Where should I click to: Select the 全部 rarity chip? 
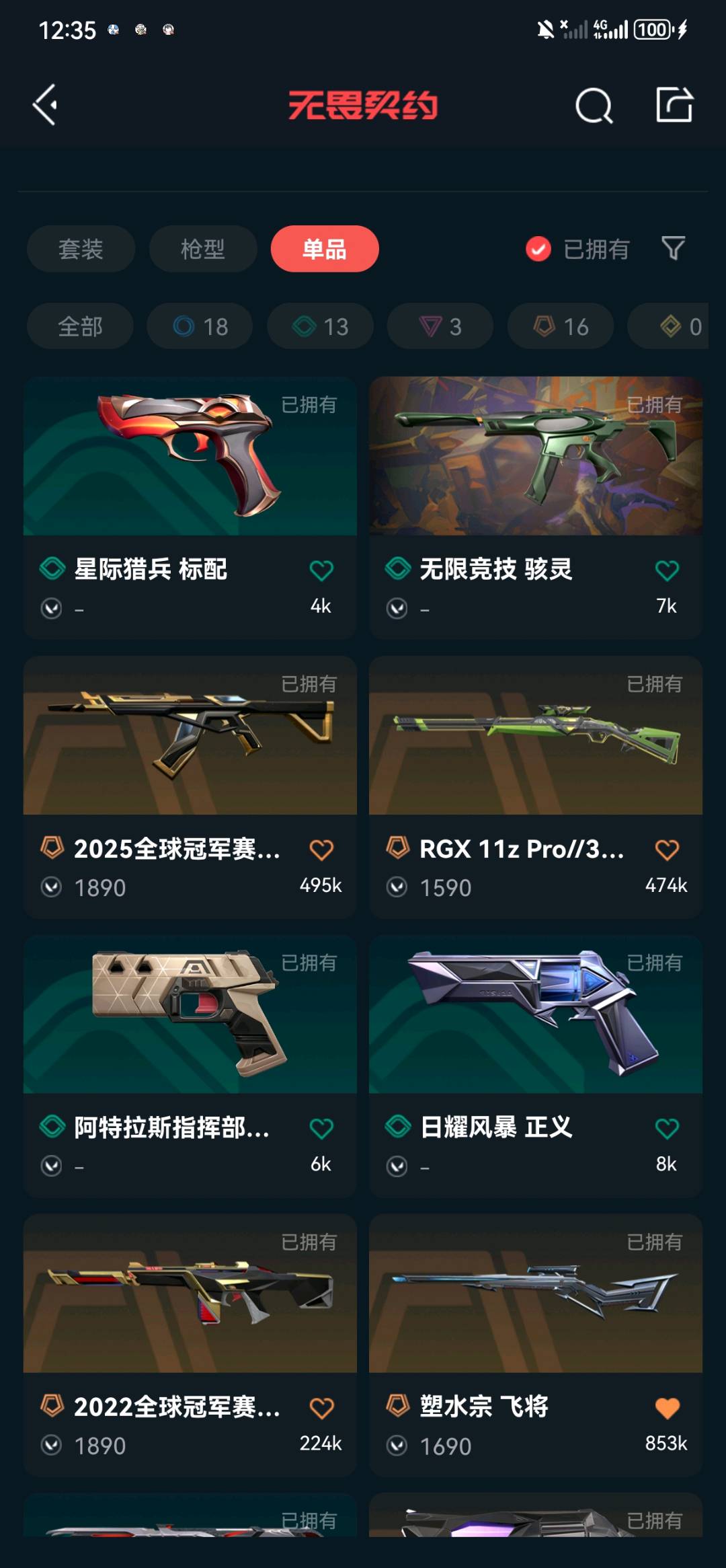click(80, 326)
